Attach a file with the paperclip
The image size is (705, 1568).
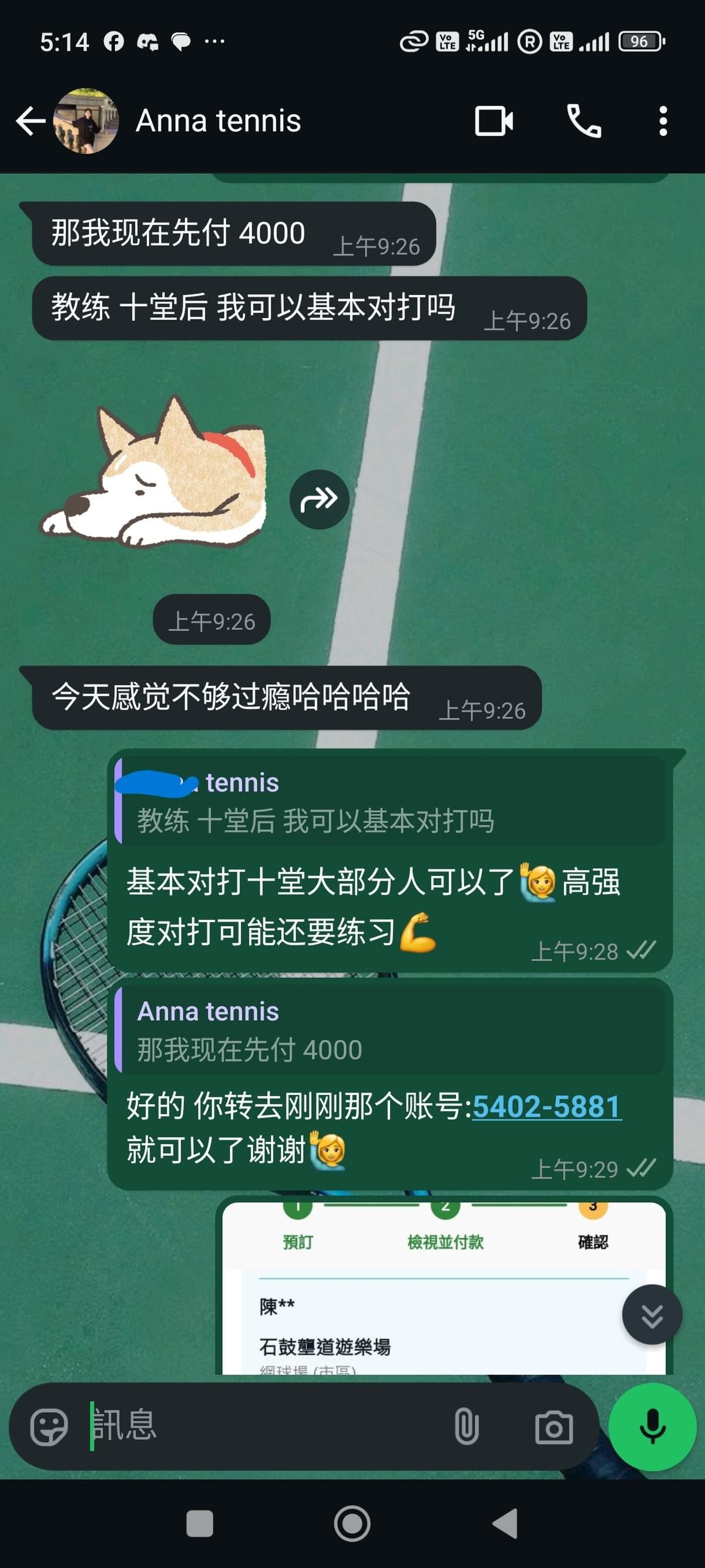click(466, 1428)
